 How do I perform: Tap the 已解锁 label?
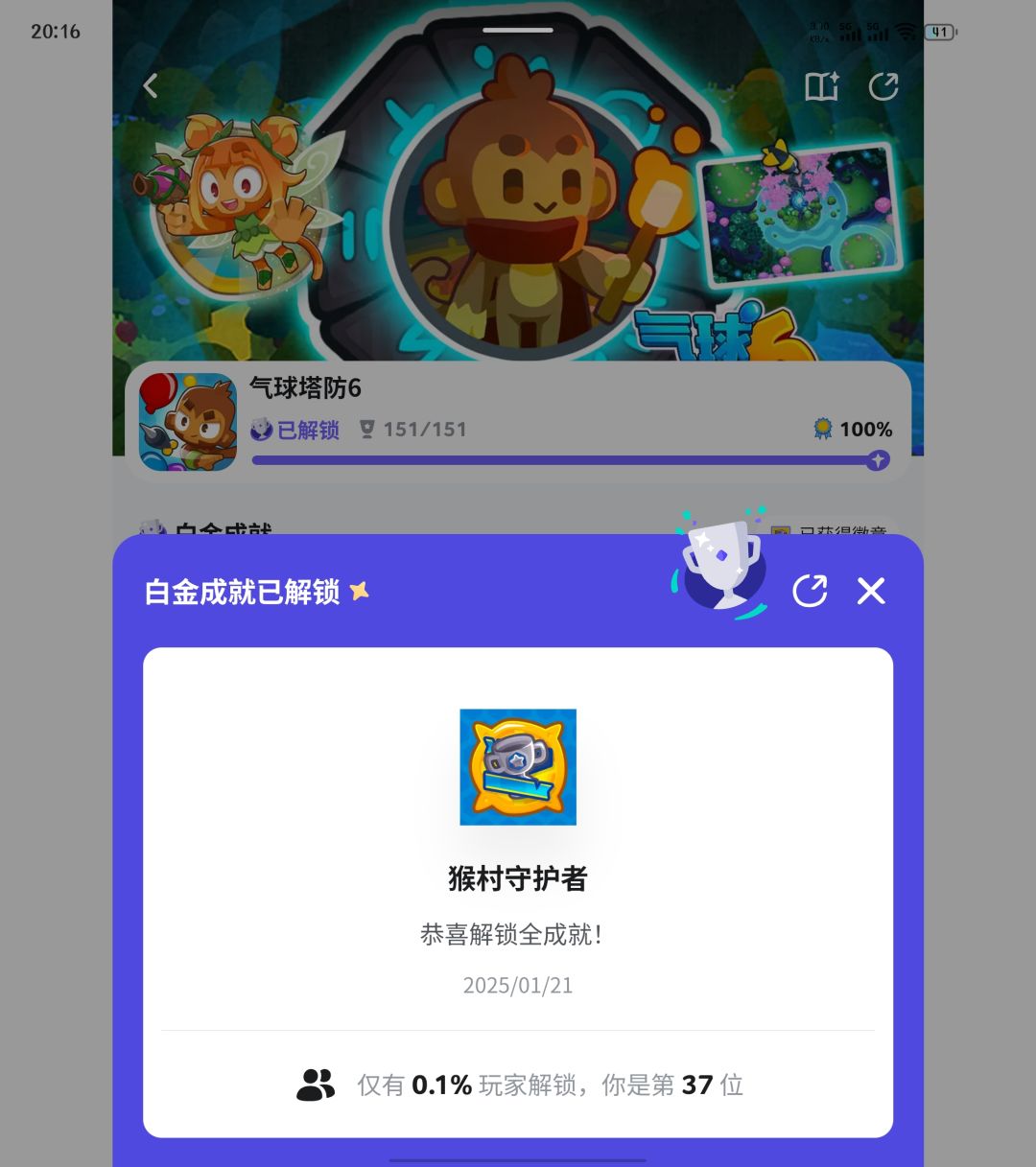[307, 429]
